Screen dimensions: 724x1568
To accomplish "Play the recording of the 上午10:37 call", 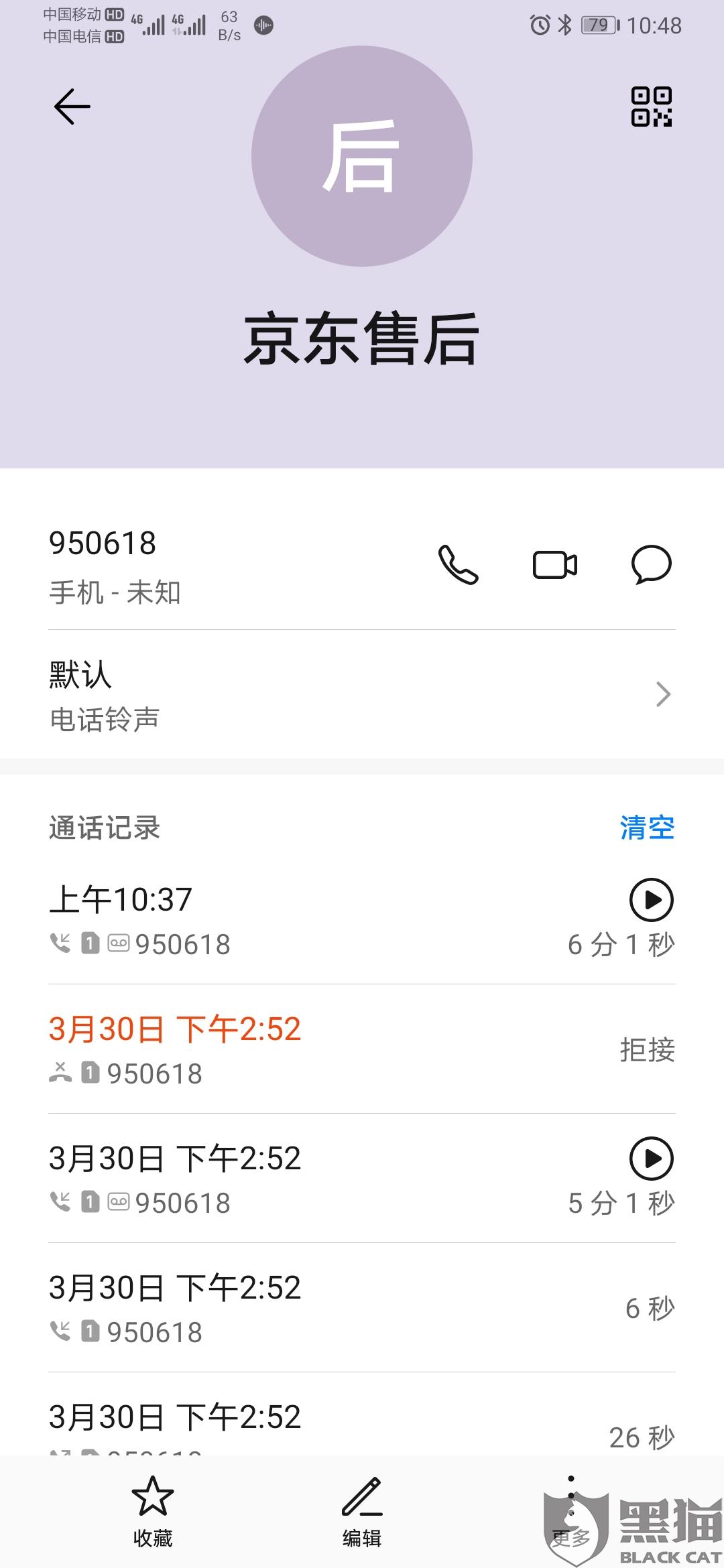I will 651,899.
